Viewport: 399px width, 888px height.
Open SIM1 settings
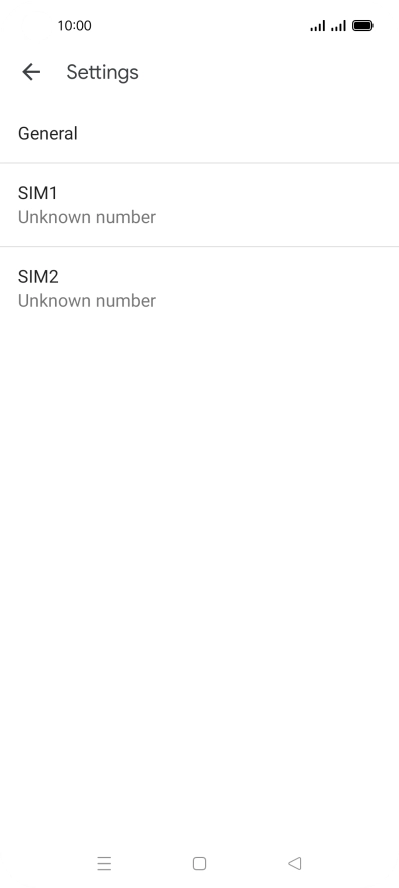[199, 205]
